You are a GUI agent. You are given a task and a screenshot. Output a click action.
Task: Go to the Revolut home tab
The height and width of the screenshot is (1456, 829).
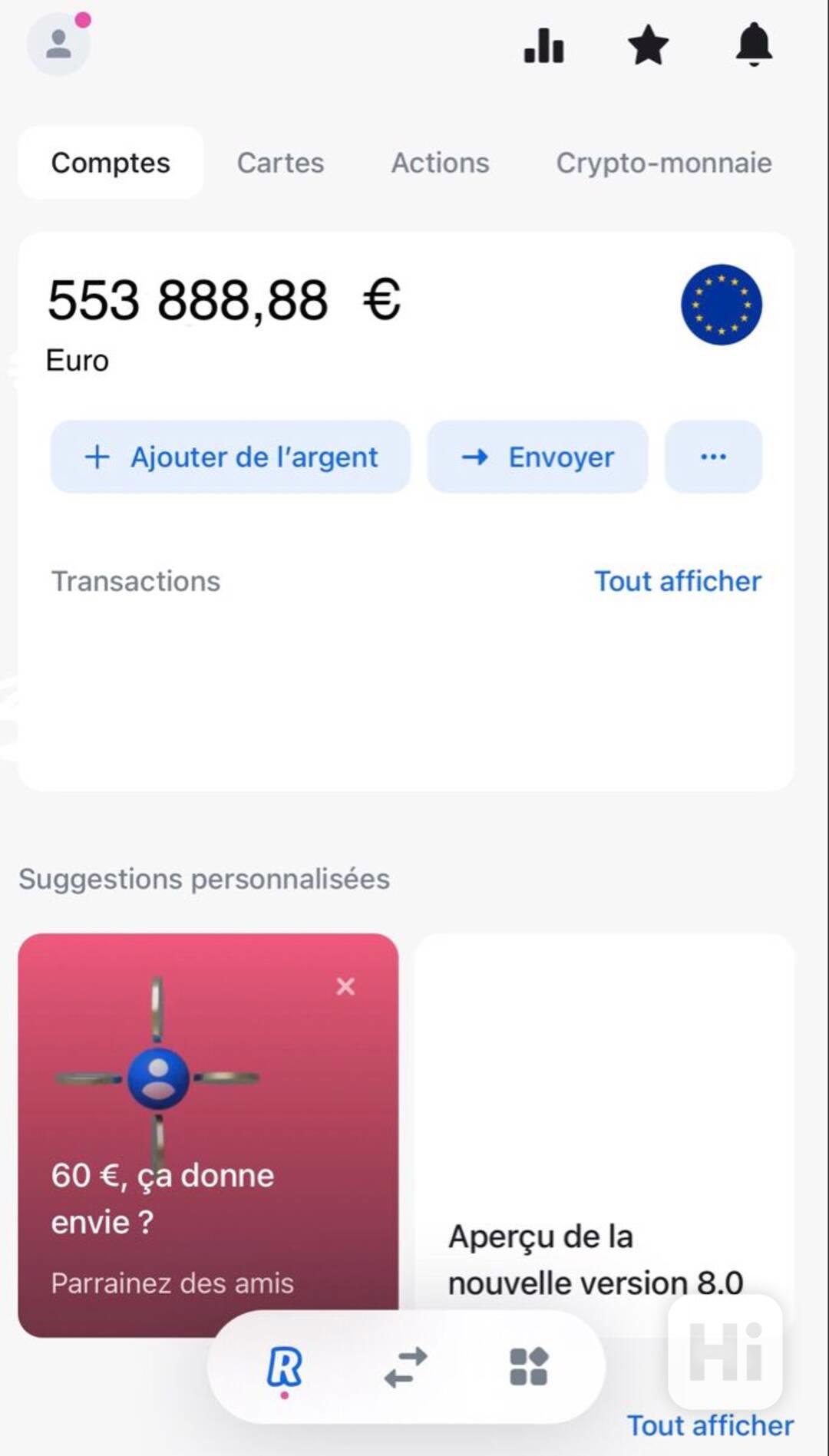click(x=284, y=1367)
